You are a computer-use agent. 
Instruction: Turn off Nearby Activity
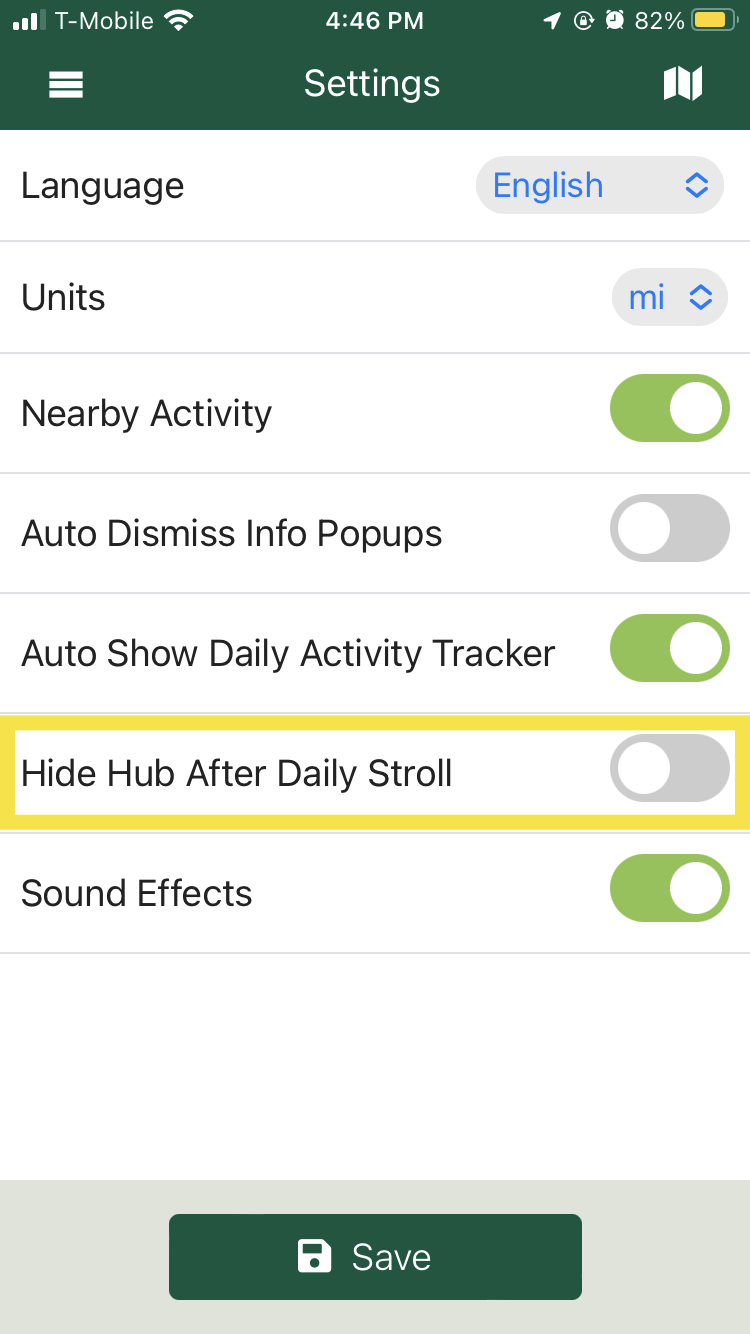pos(669,409)
